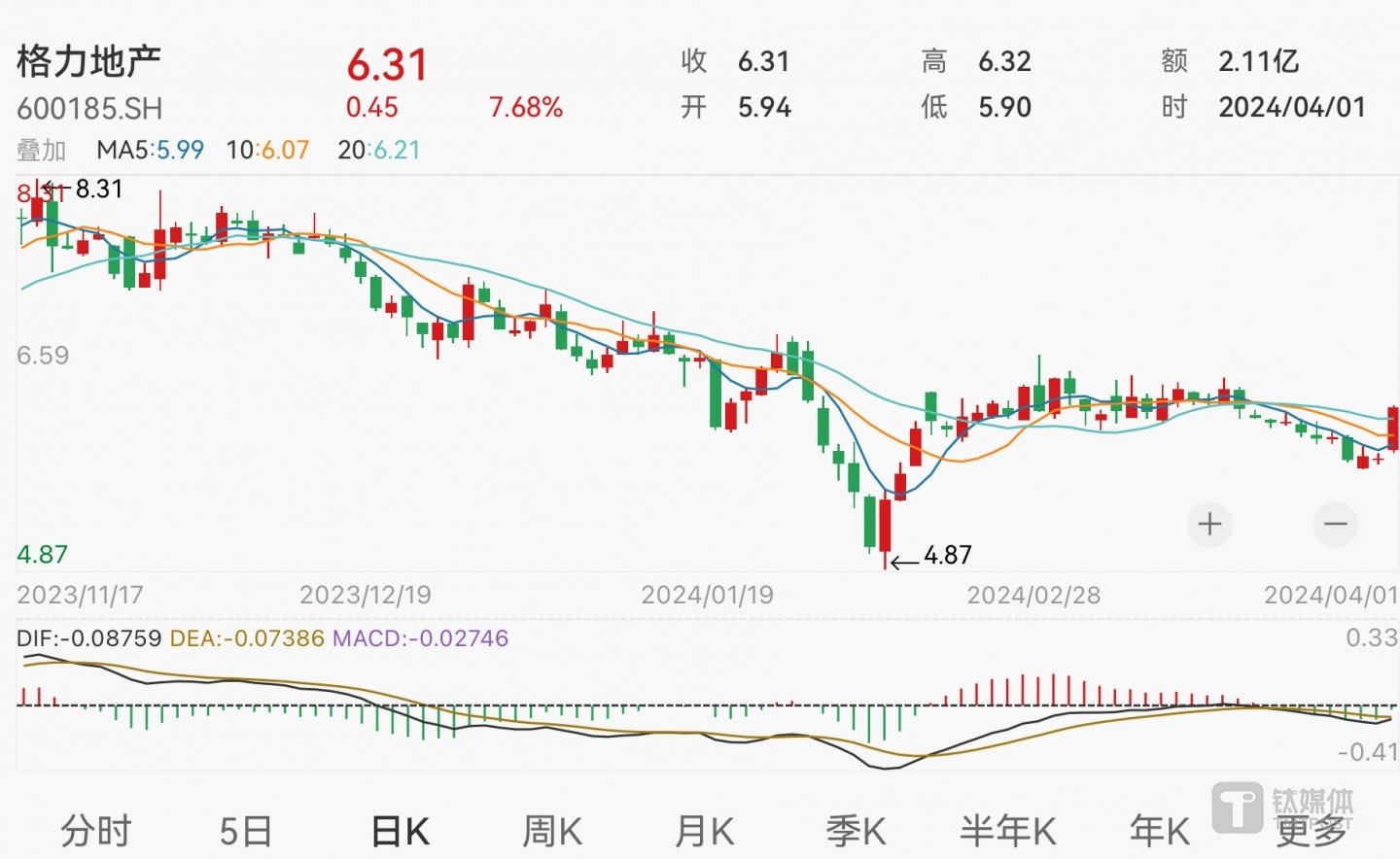
Task: Zoom out the chart with minus button
Action: pyautogui.click(x=1336, y=525)
